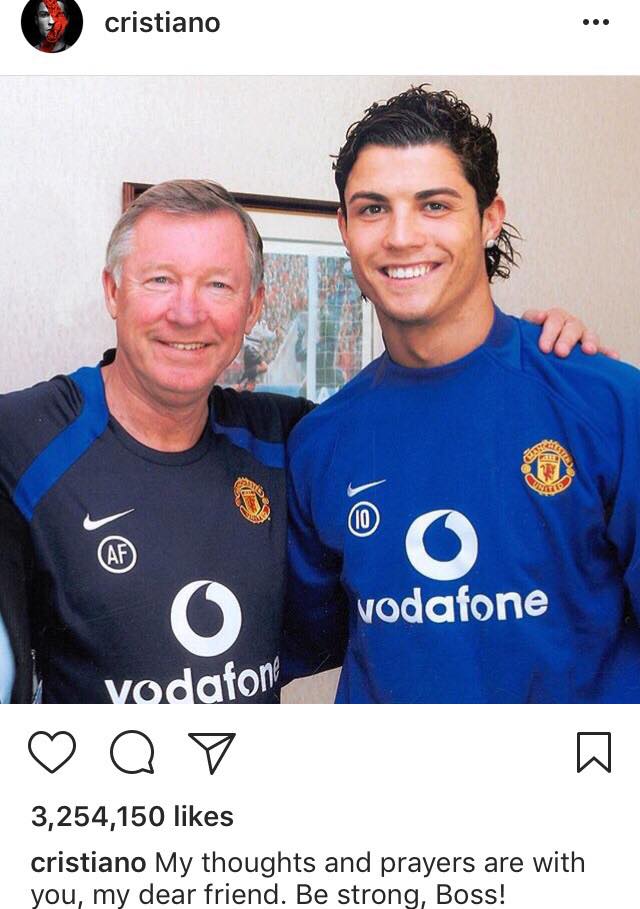Open cristiano's profile from the caption
Image resolution: width=640 pixels, height=909 pixels.
click(x=89, y=863)
